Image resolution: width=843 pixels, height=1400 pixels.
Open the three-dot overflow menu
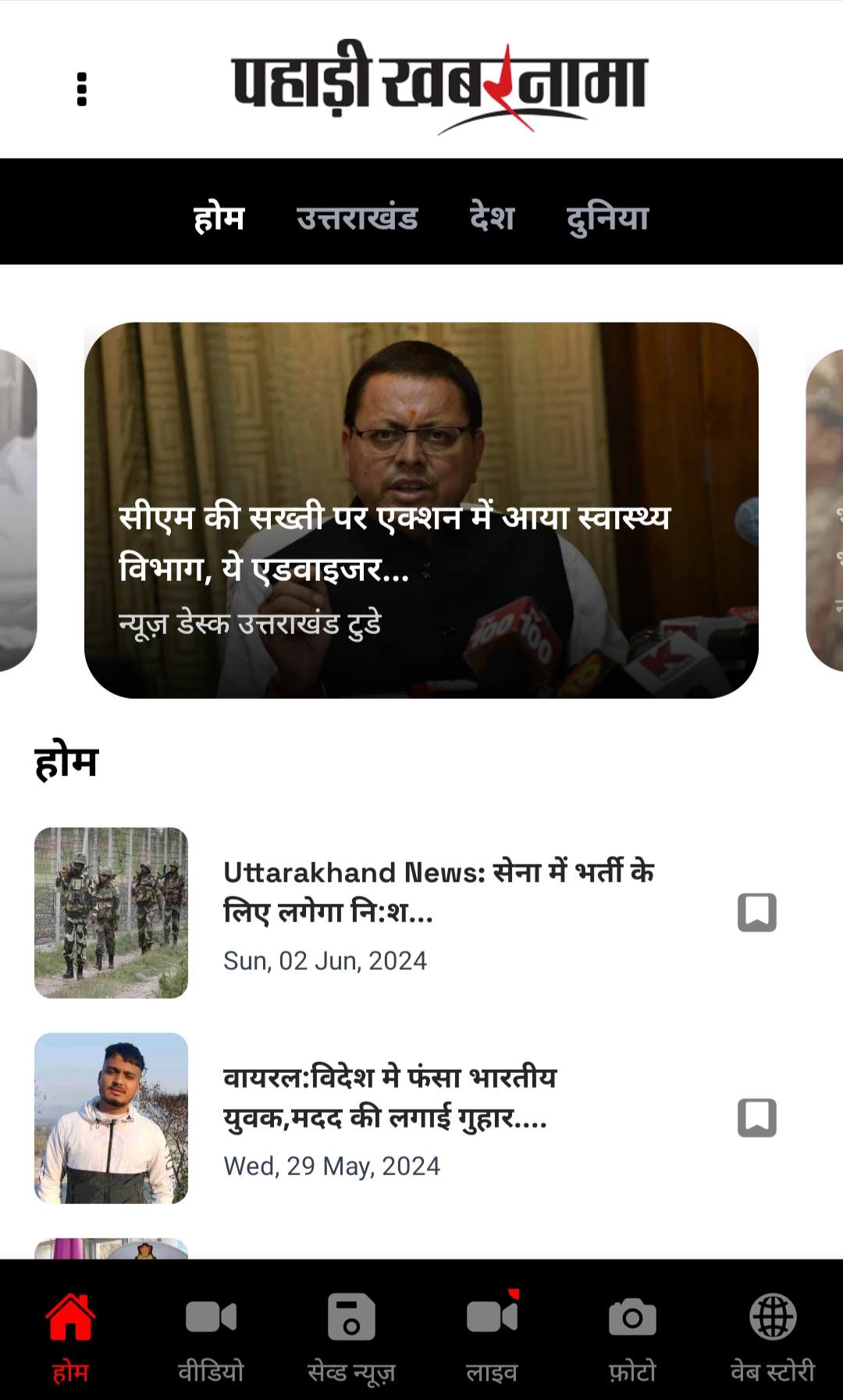[82, 89]
